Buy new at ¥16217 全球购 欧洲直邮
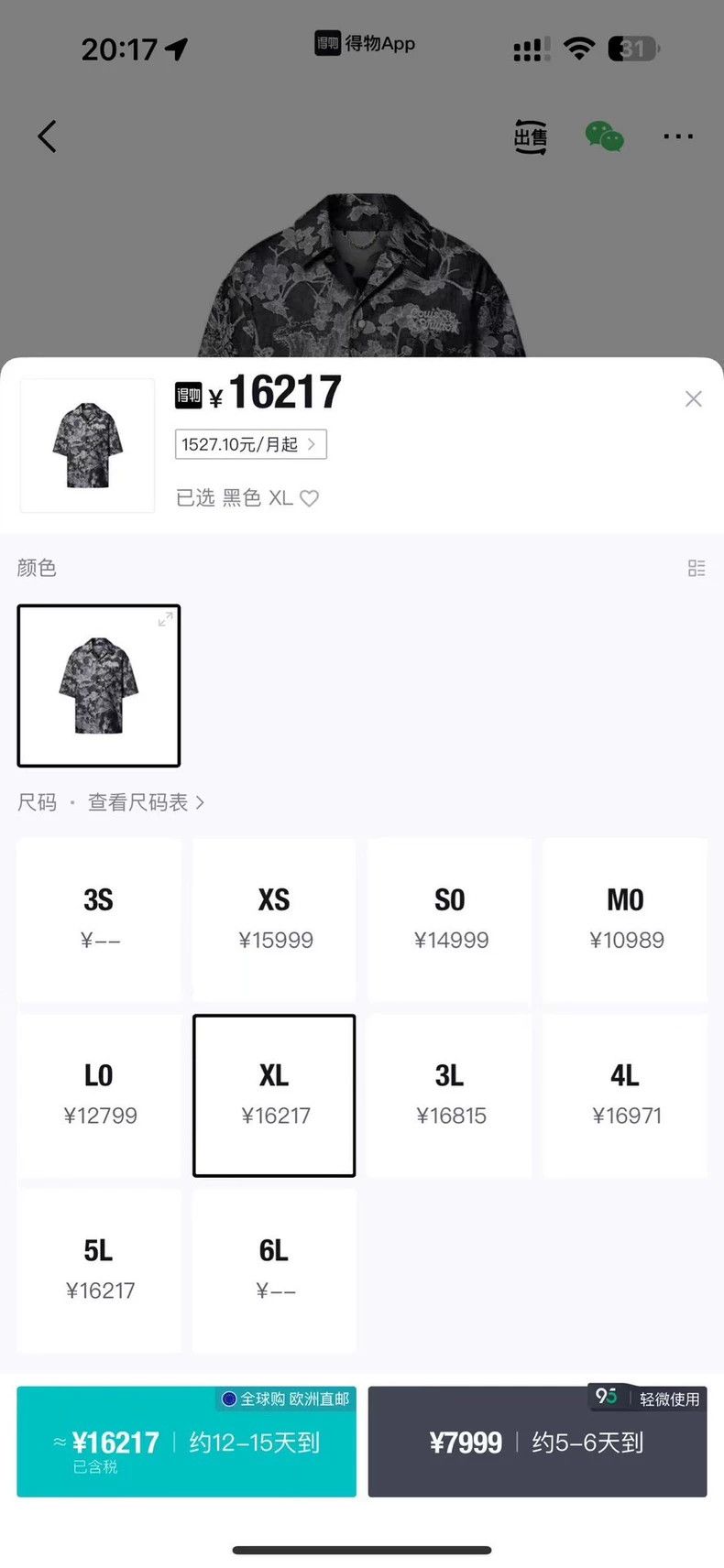 click(x=186, y=1442)
